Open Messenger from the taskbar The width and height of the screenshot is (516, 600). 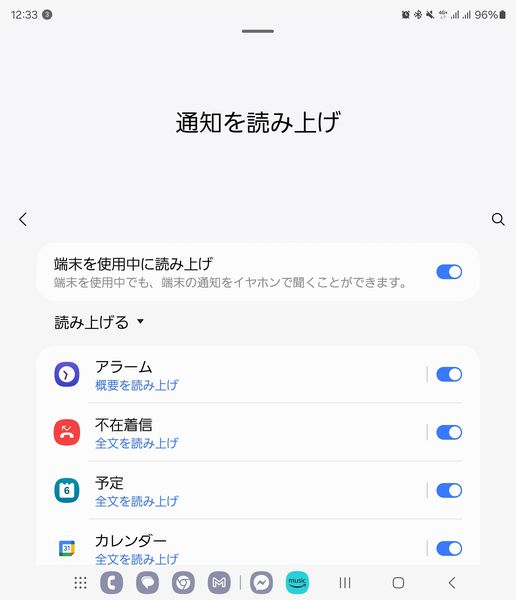tap(261, 583)
